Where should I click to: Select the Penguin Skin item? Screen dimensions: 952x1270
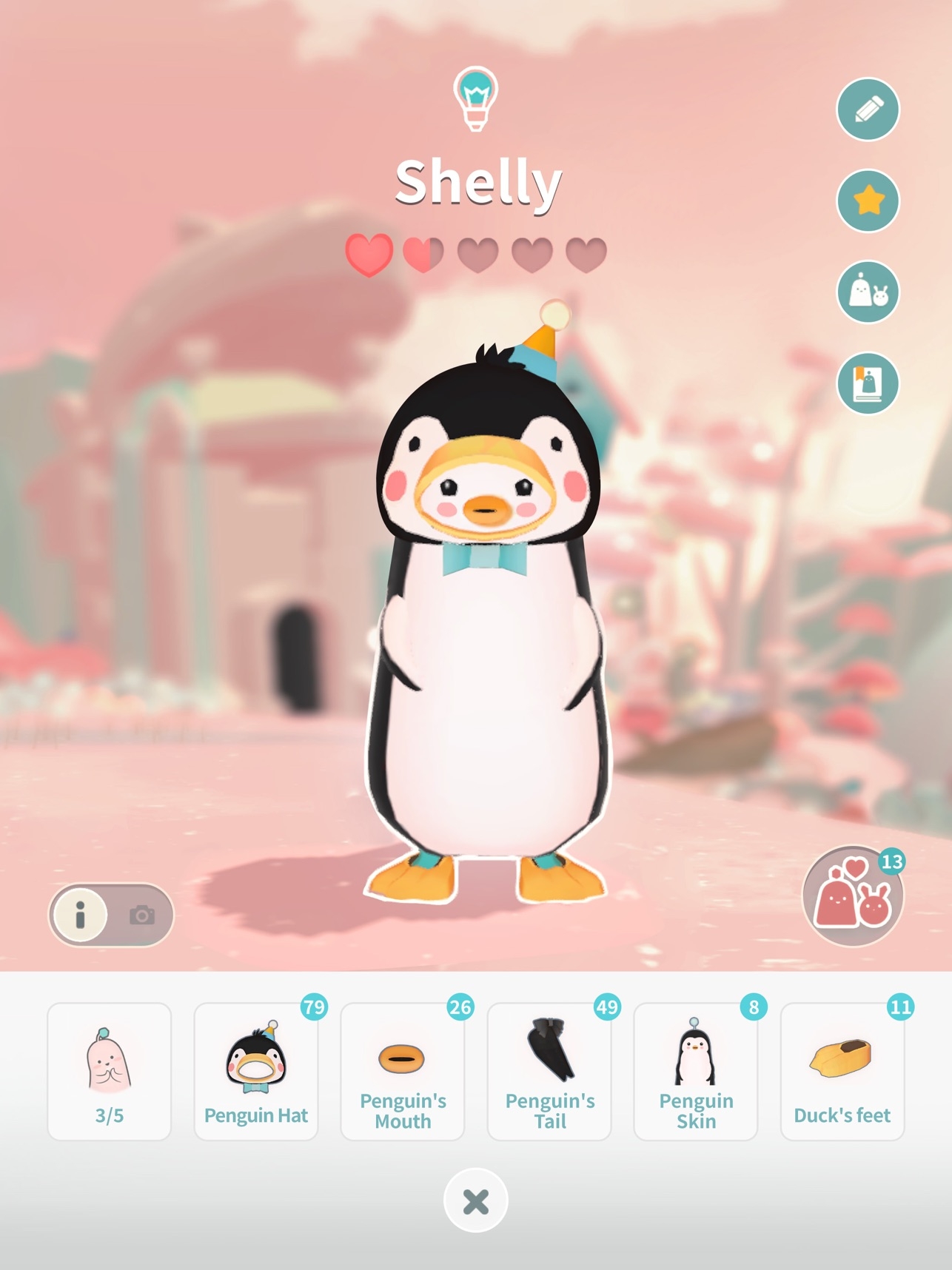coord(696,1071)
